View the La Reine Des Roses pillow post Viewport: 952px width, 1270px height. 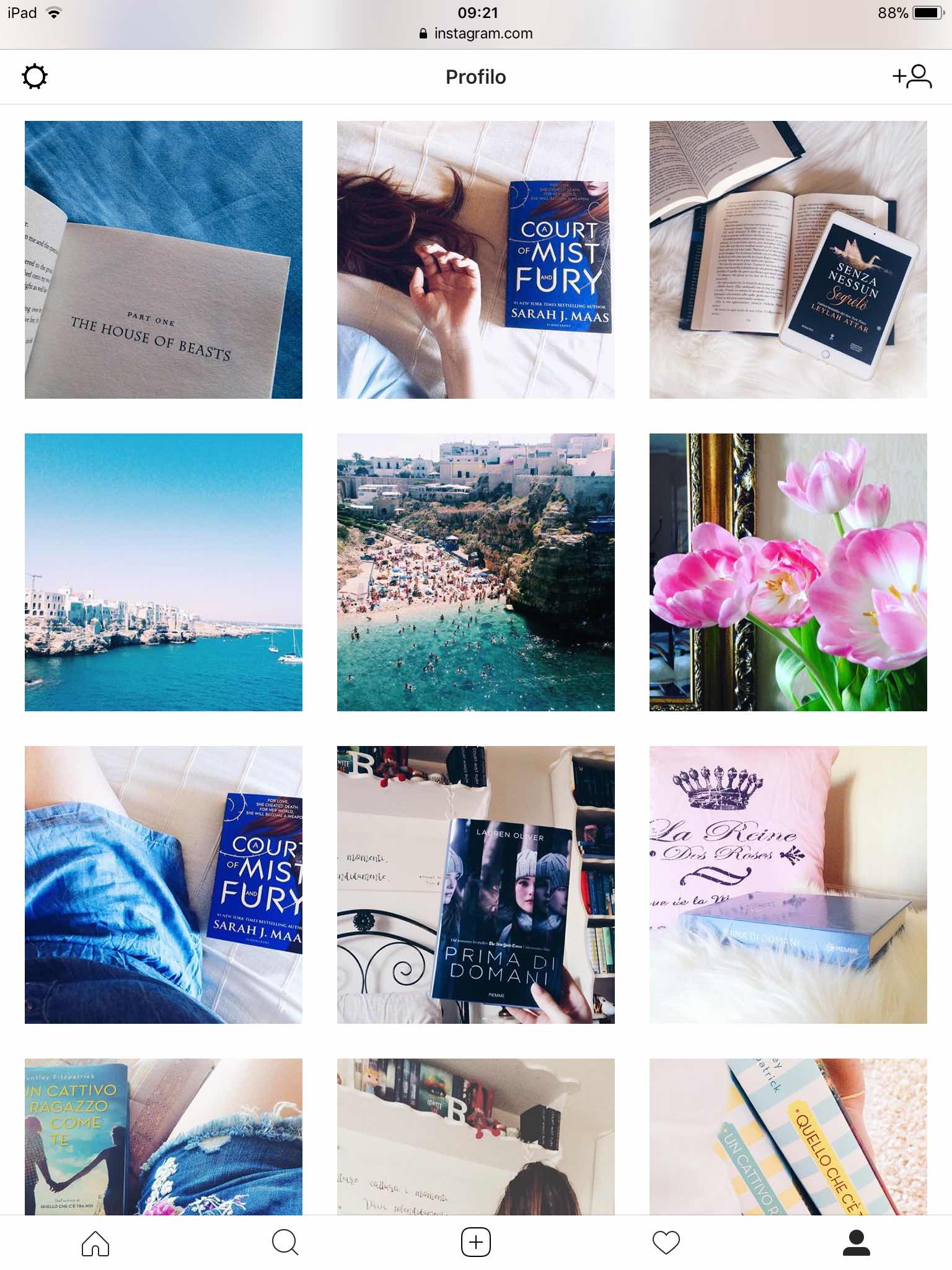[x=788, y=884]
